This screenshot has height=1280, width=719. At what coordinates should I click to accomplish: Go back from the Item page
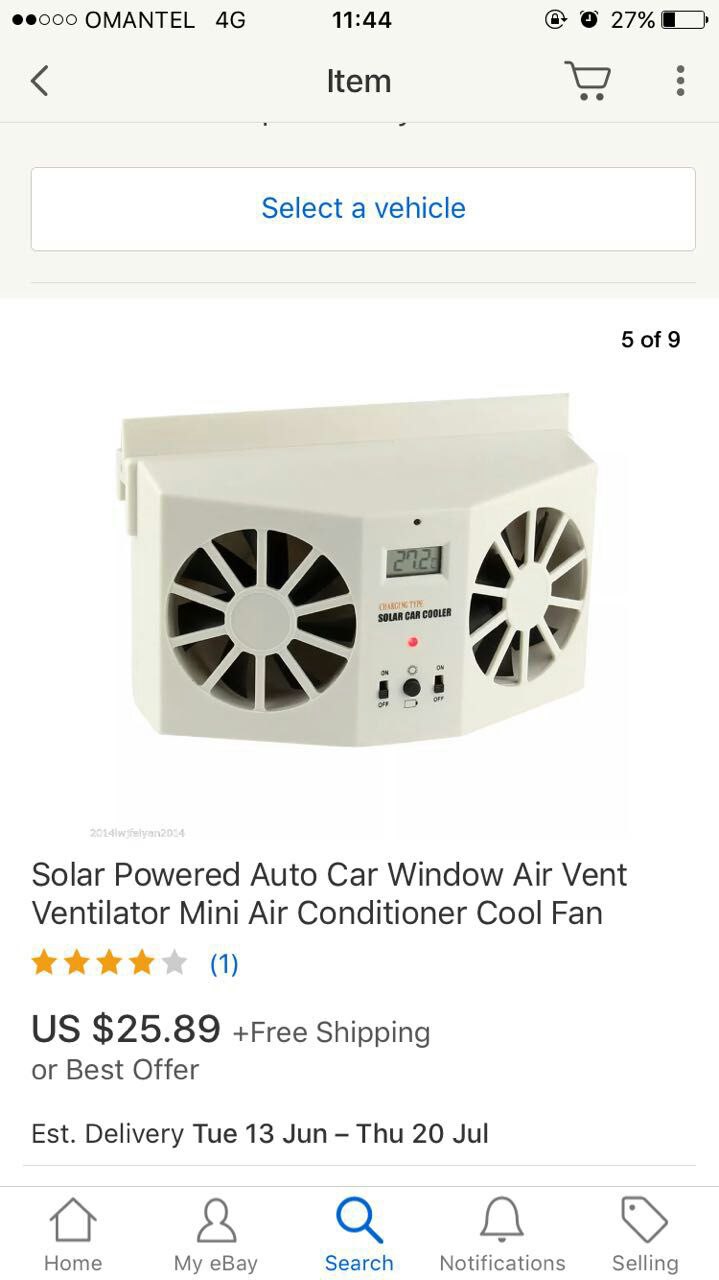point(40,81)
